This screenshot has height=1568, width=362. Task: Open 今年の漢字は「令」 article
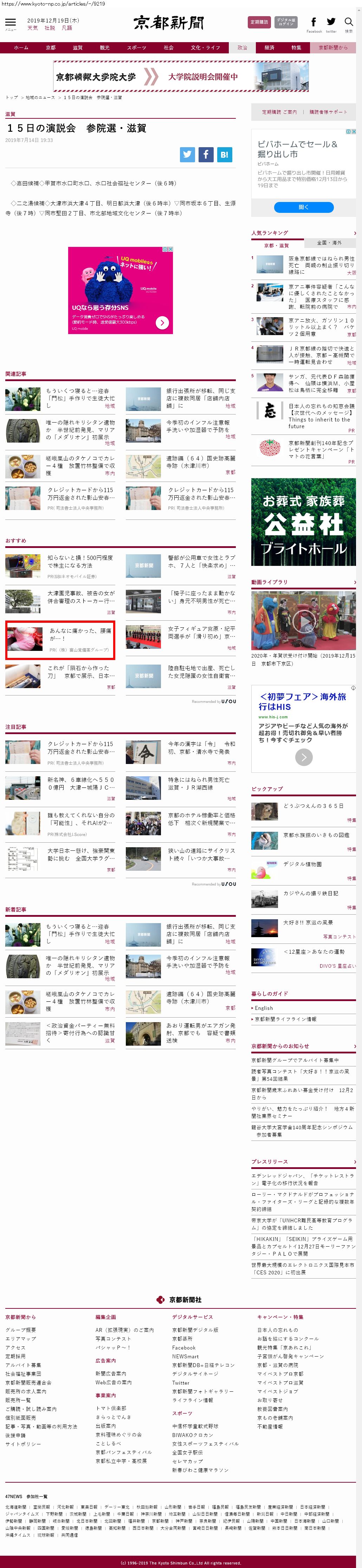[x=201, y=747]
